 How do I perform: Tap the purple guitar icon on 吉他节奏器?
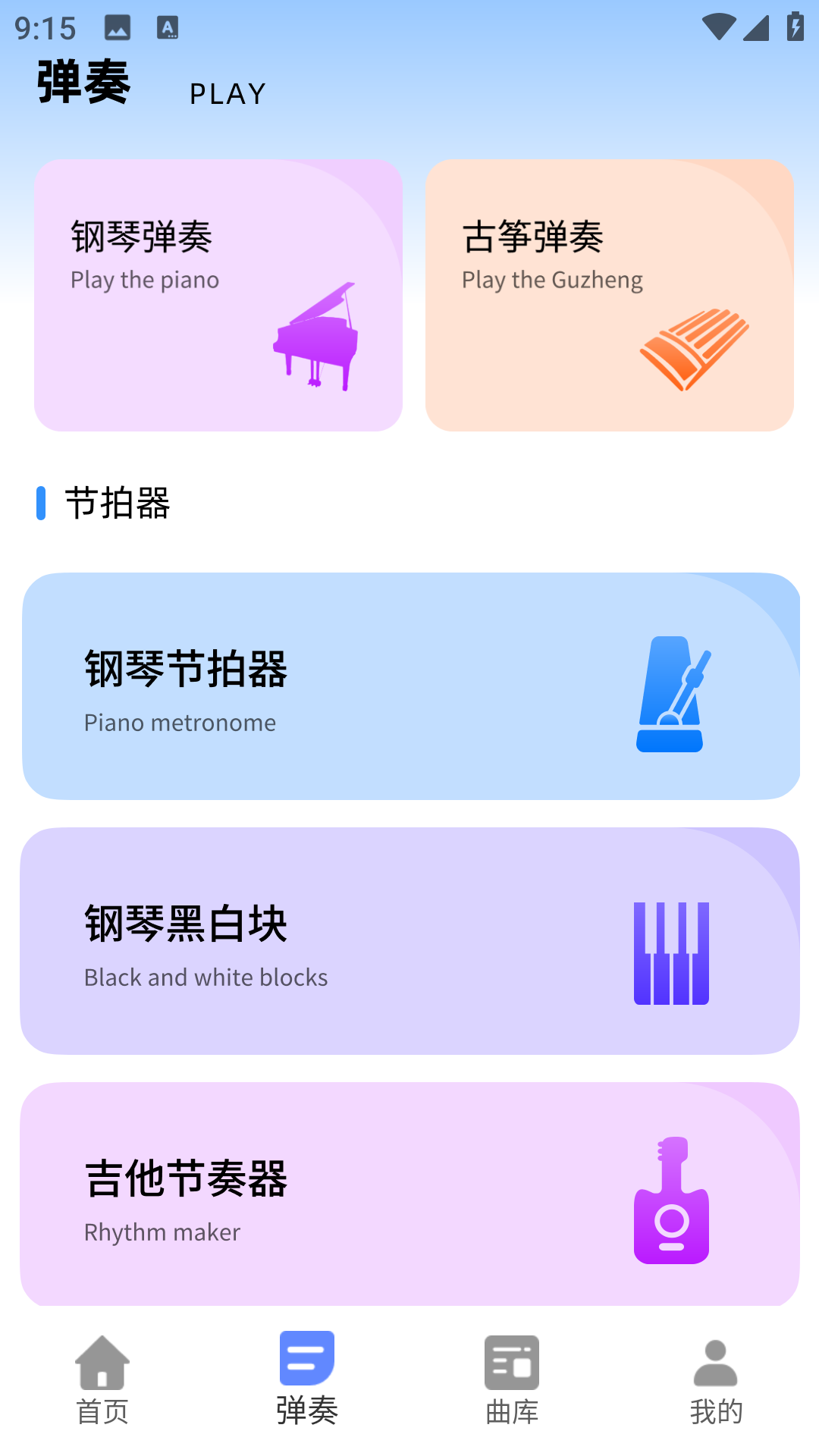pos(671,1198)
